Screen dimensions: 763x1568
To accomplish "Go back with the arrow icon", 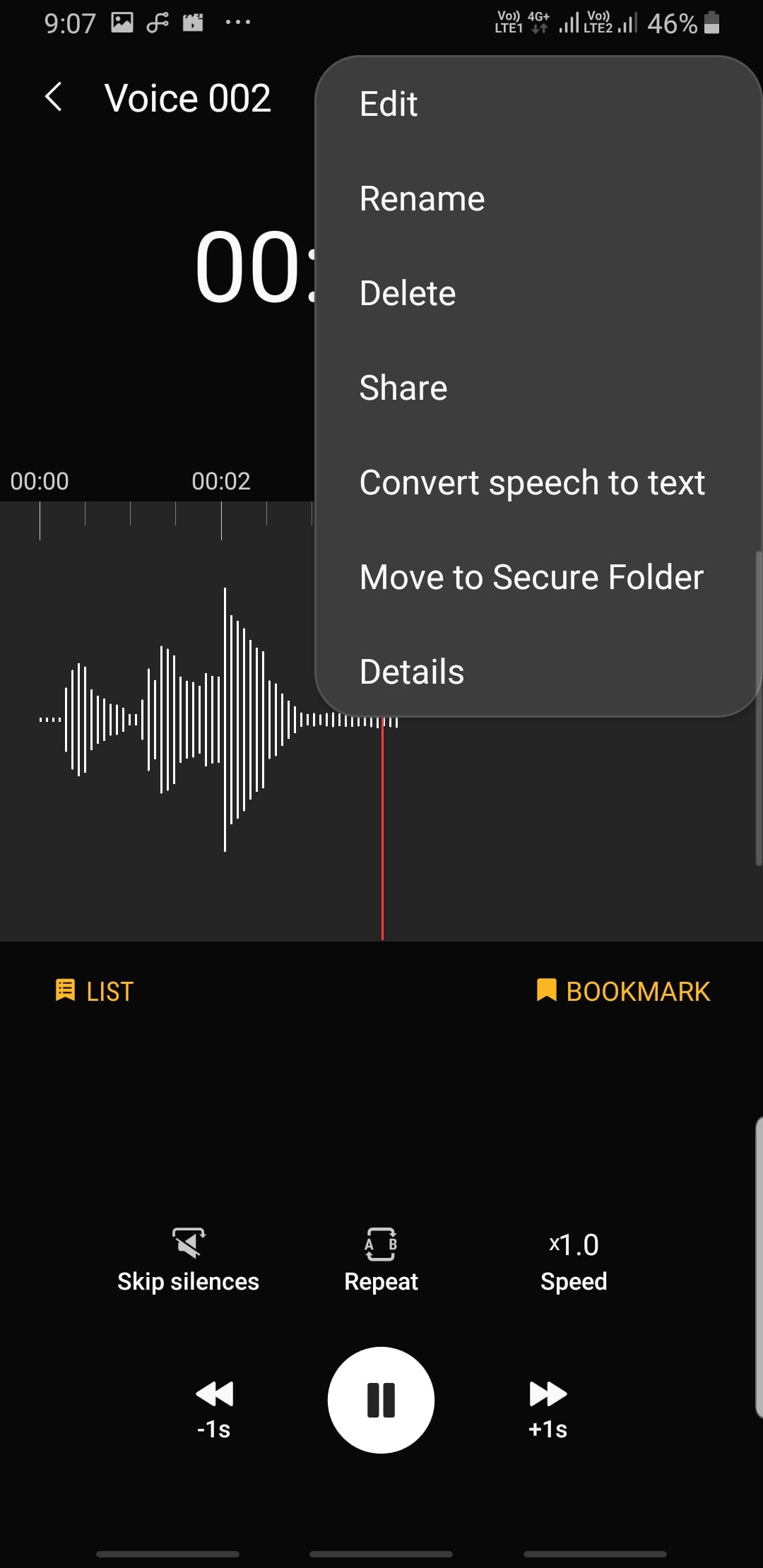I will (x=54, y=97).
